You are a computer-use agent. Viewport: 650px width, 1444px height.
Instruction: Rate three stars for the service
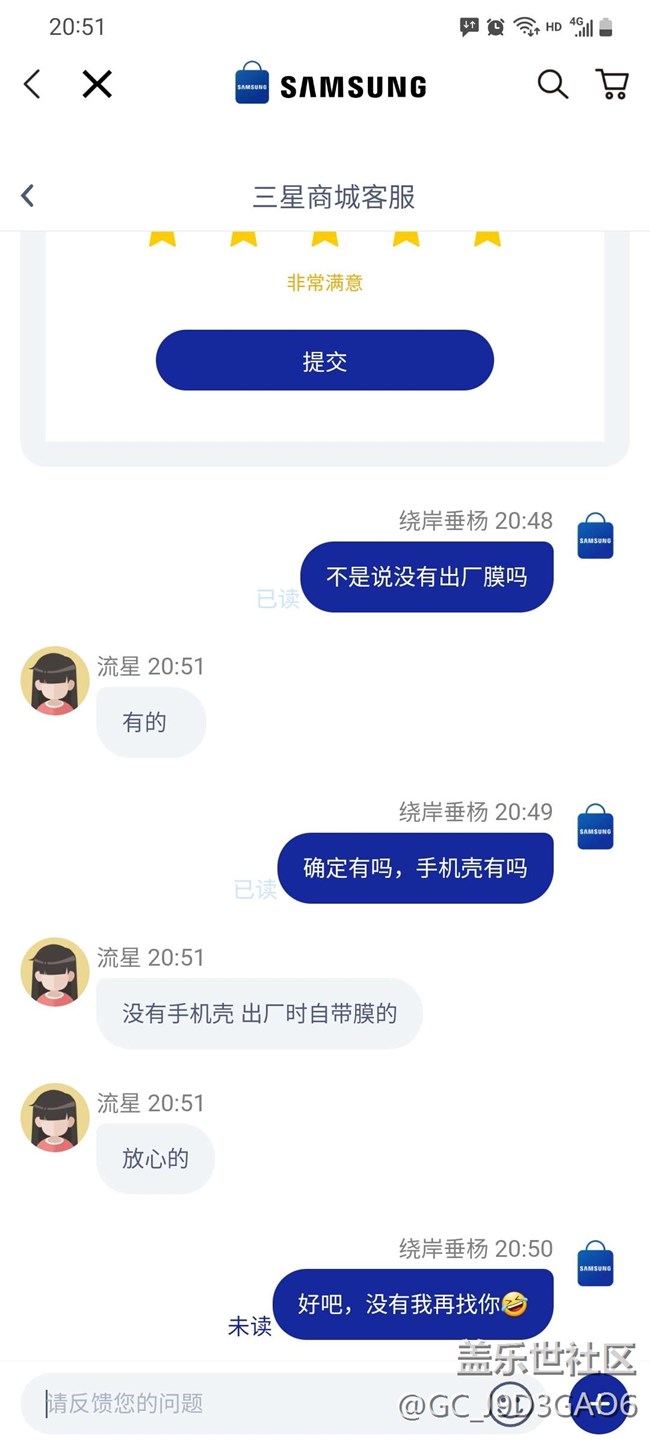click(x=325, y=237)
